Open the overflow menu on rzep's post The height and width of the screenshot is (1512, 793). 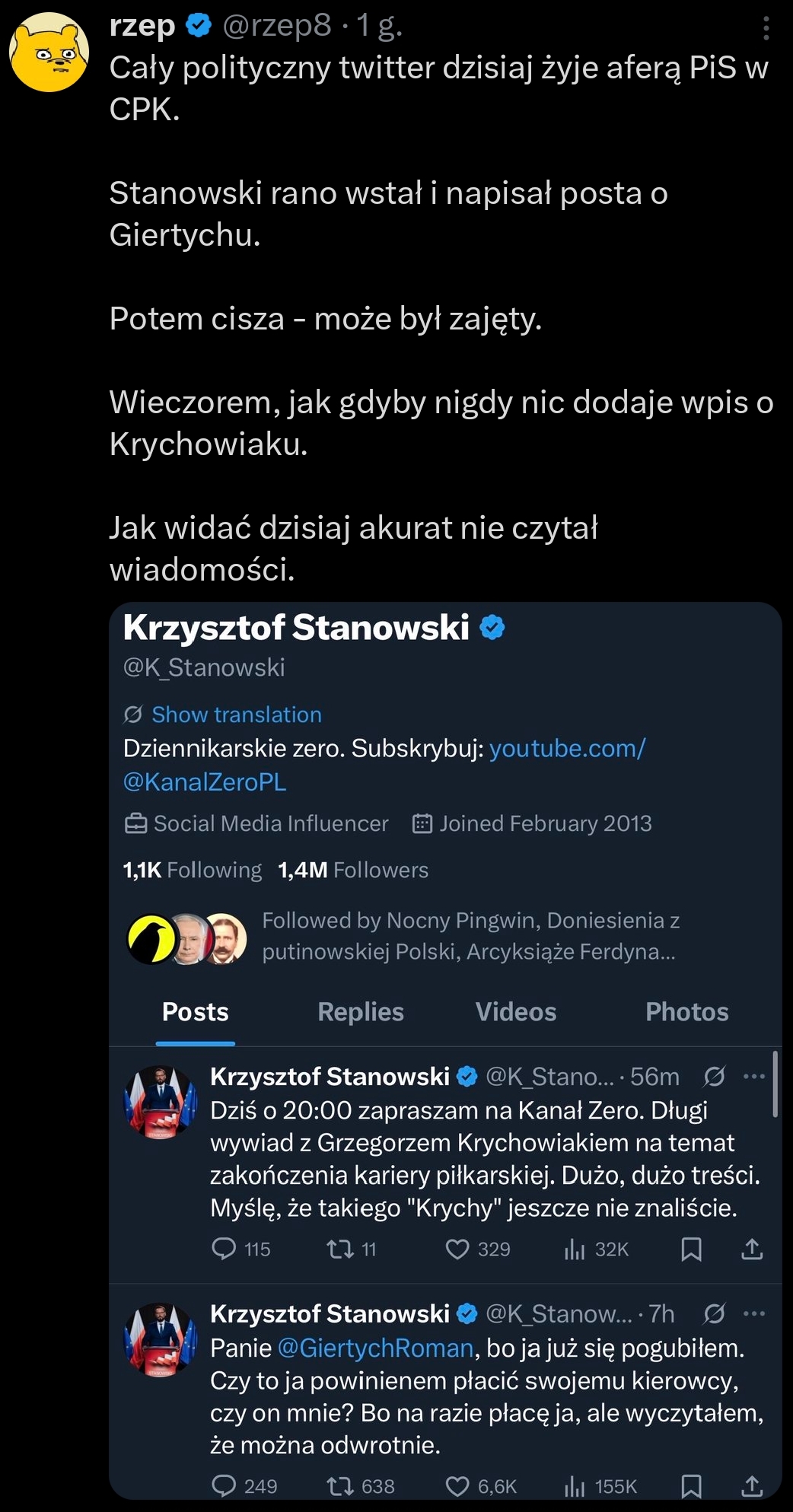click(x=766, y=29)
